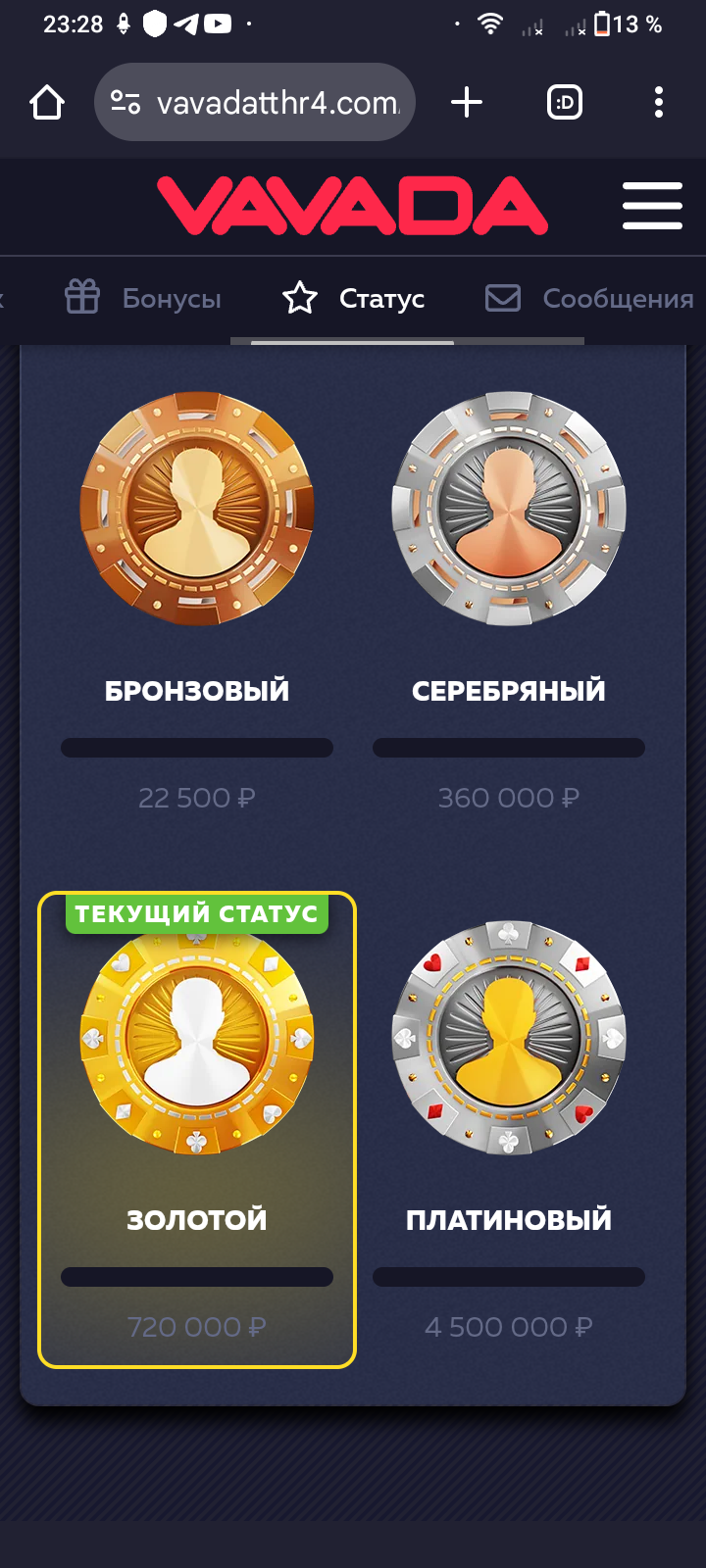The image size is (706, 1568).
Task: Open the browser tab switcher
Action: coord(565,102)
